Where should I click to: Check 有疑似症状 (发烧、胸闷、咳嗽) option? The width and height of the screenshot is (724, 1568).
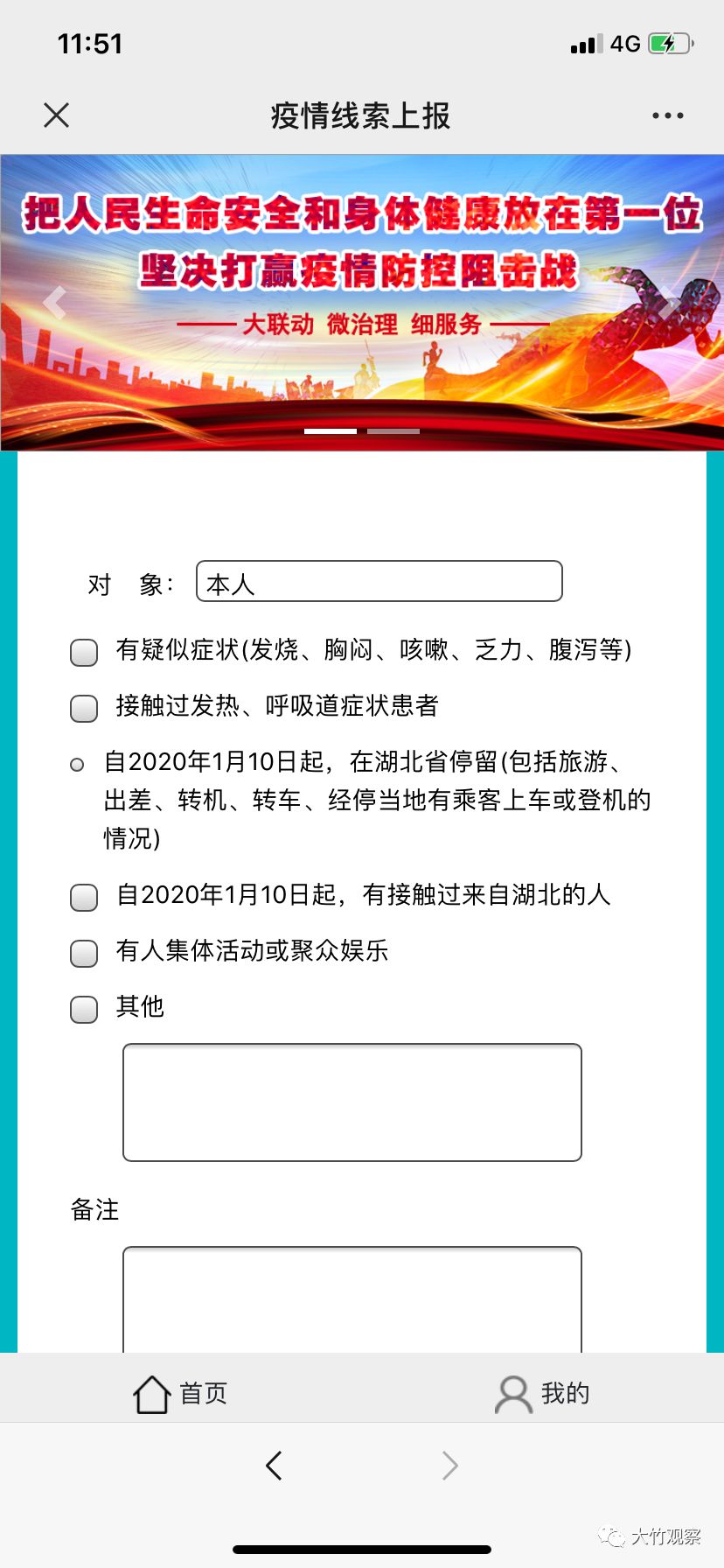click(x=84, y=652)
